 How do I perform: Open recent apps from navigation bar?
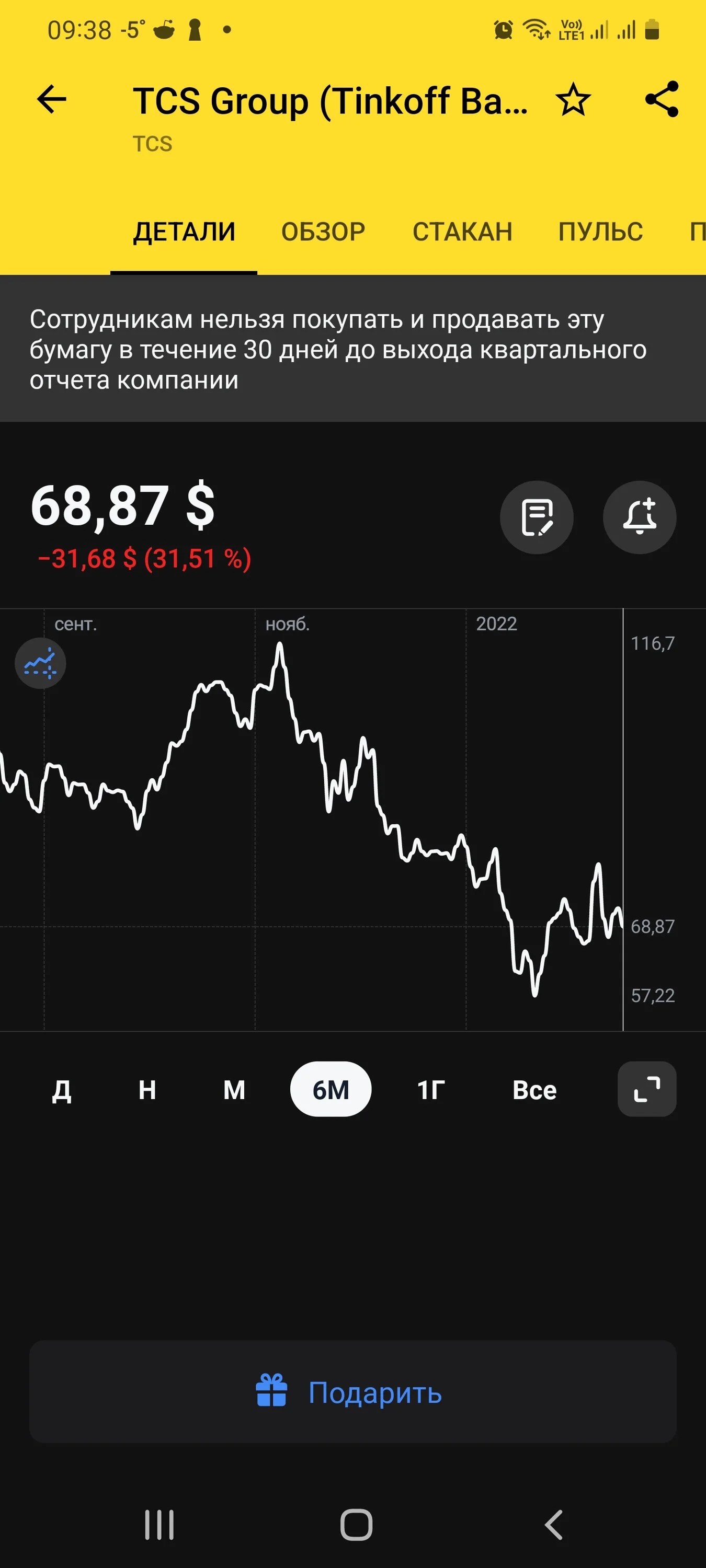point(160,1525)
